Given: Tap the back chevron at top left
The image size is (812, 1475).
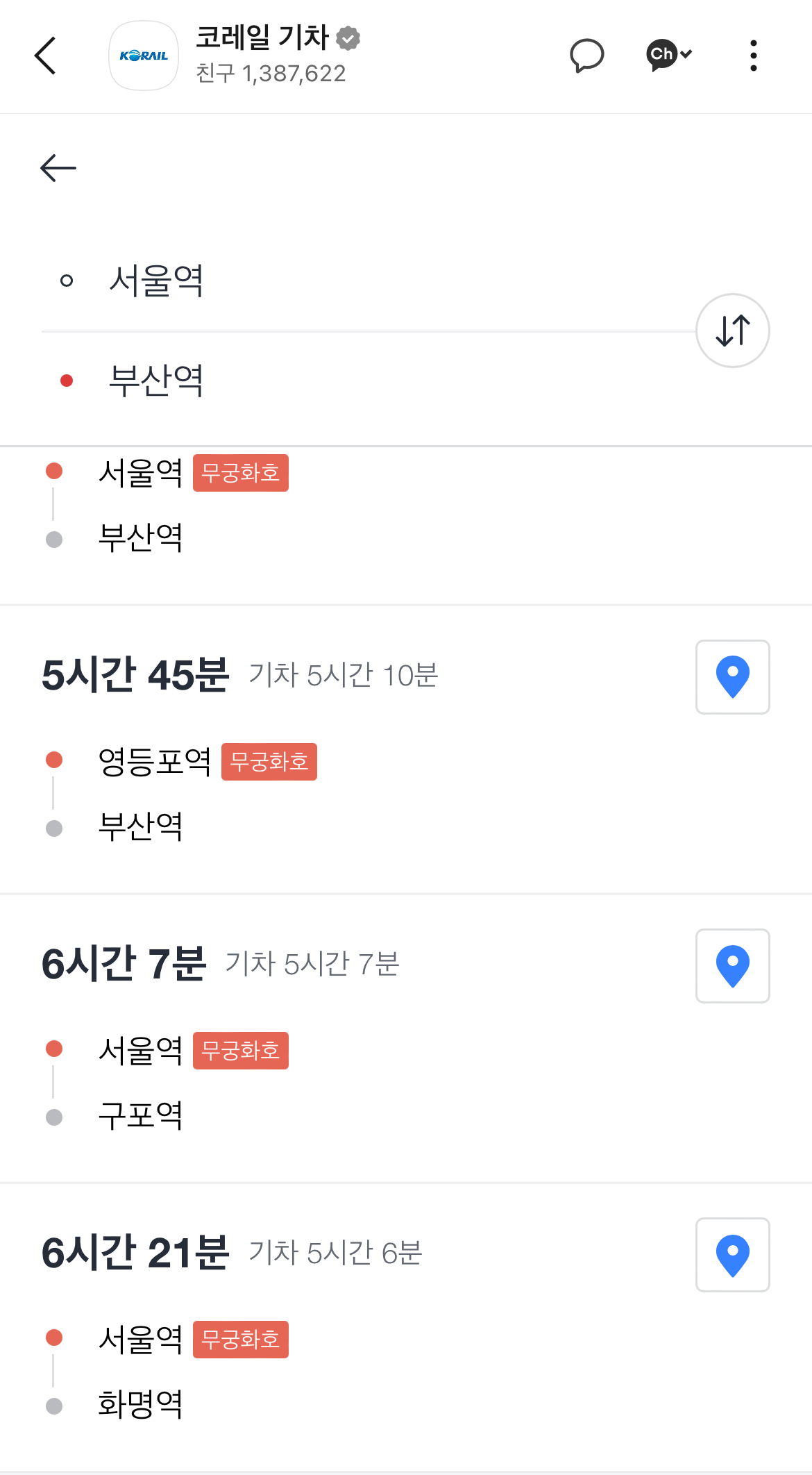Looking at the screenshot, I should [x=45, y=56].
